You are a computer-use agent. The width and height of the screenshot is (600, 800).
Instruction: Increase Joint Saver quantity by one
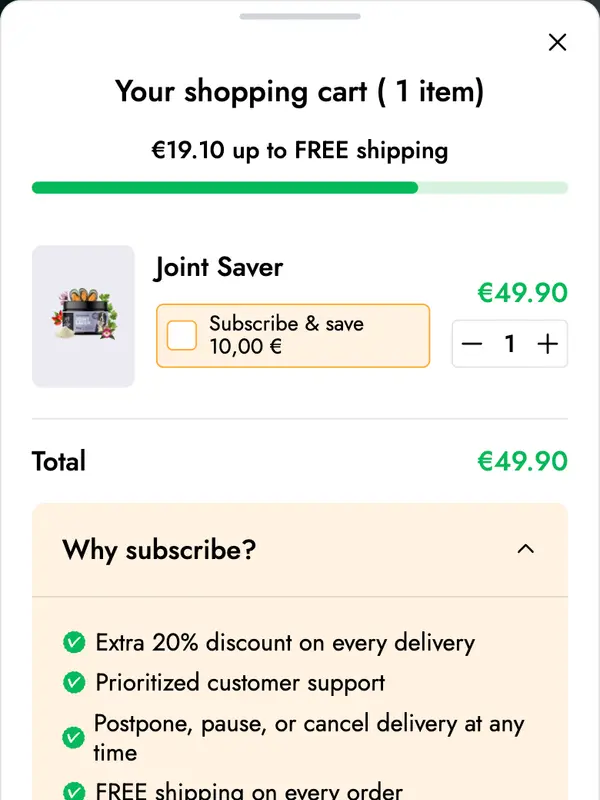click(x=547, y=344)
